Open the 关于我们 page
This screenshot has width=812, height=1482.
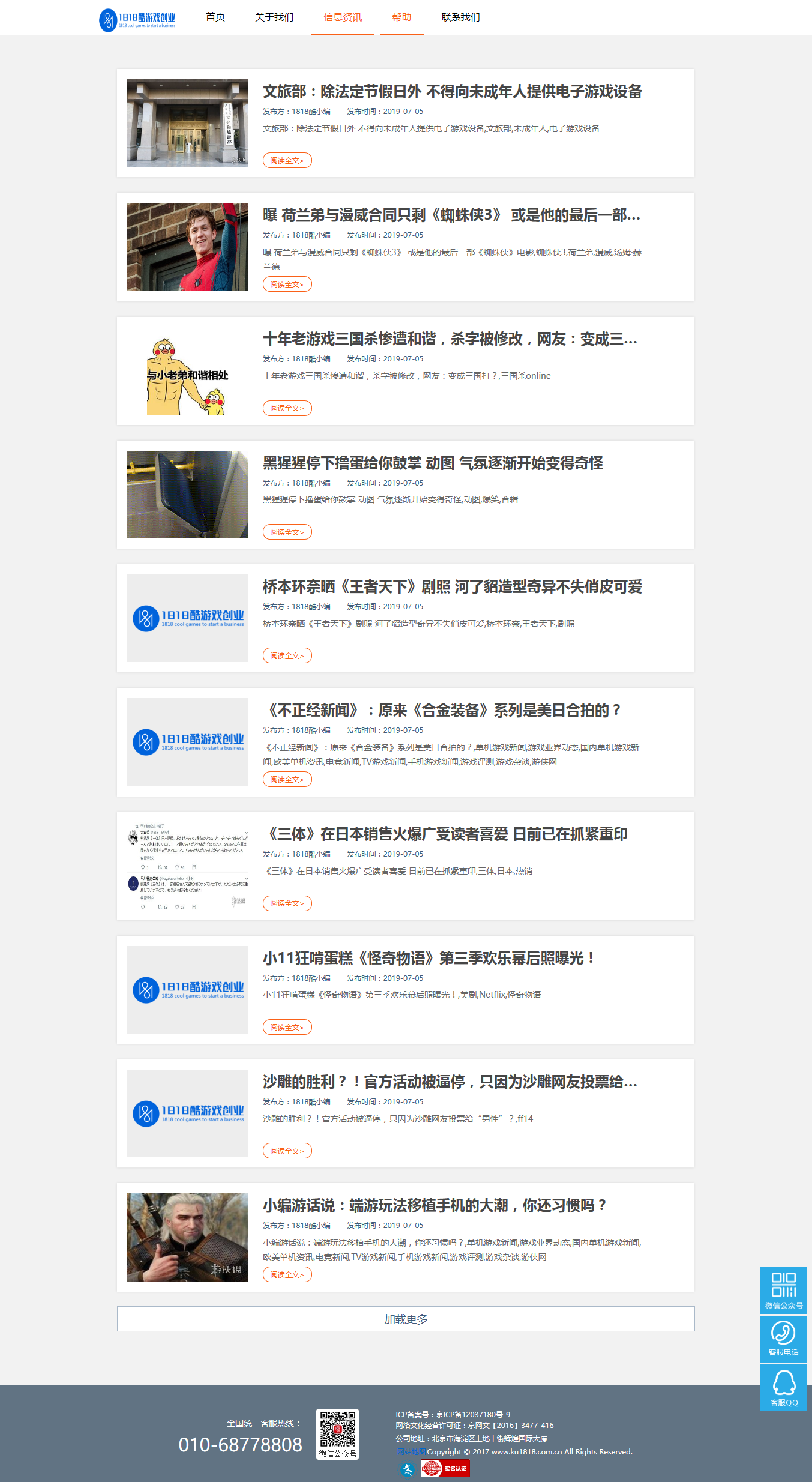(x=274, y=17)
